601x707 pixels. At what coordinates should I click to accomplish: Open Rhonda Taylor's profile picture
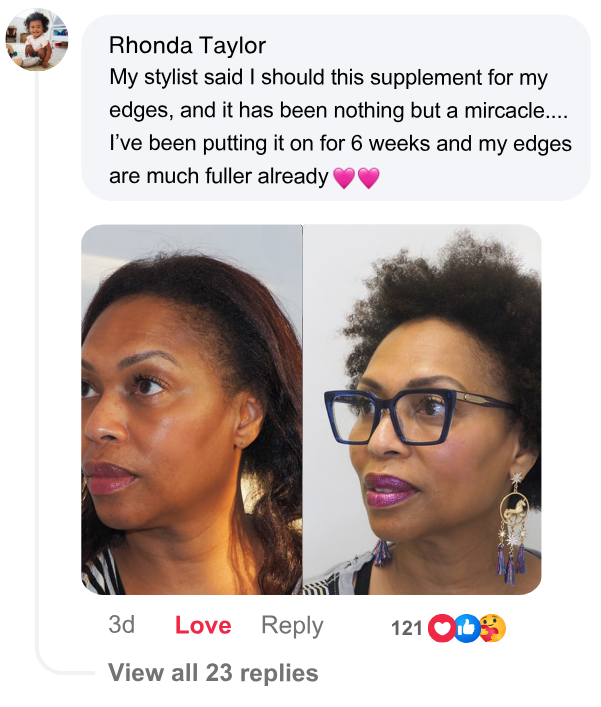(x=37, y=40)
